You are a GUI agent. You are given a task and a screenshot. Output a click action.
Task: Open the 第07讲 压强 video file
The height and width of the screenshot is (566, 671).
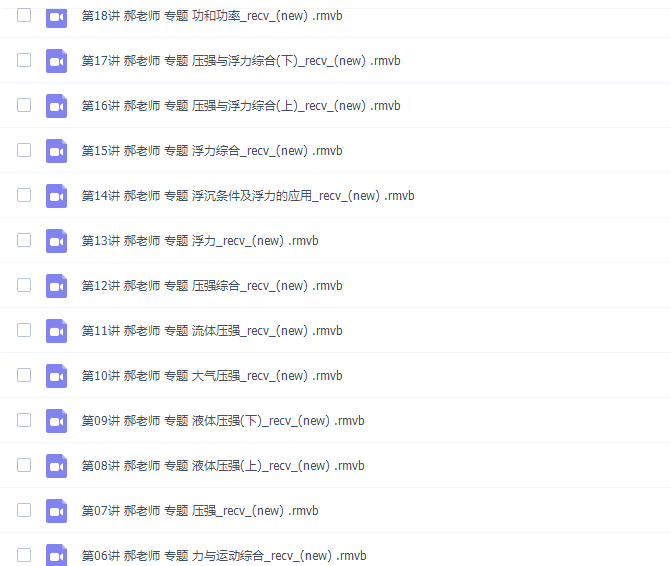[x=200, y=511]
